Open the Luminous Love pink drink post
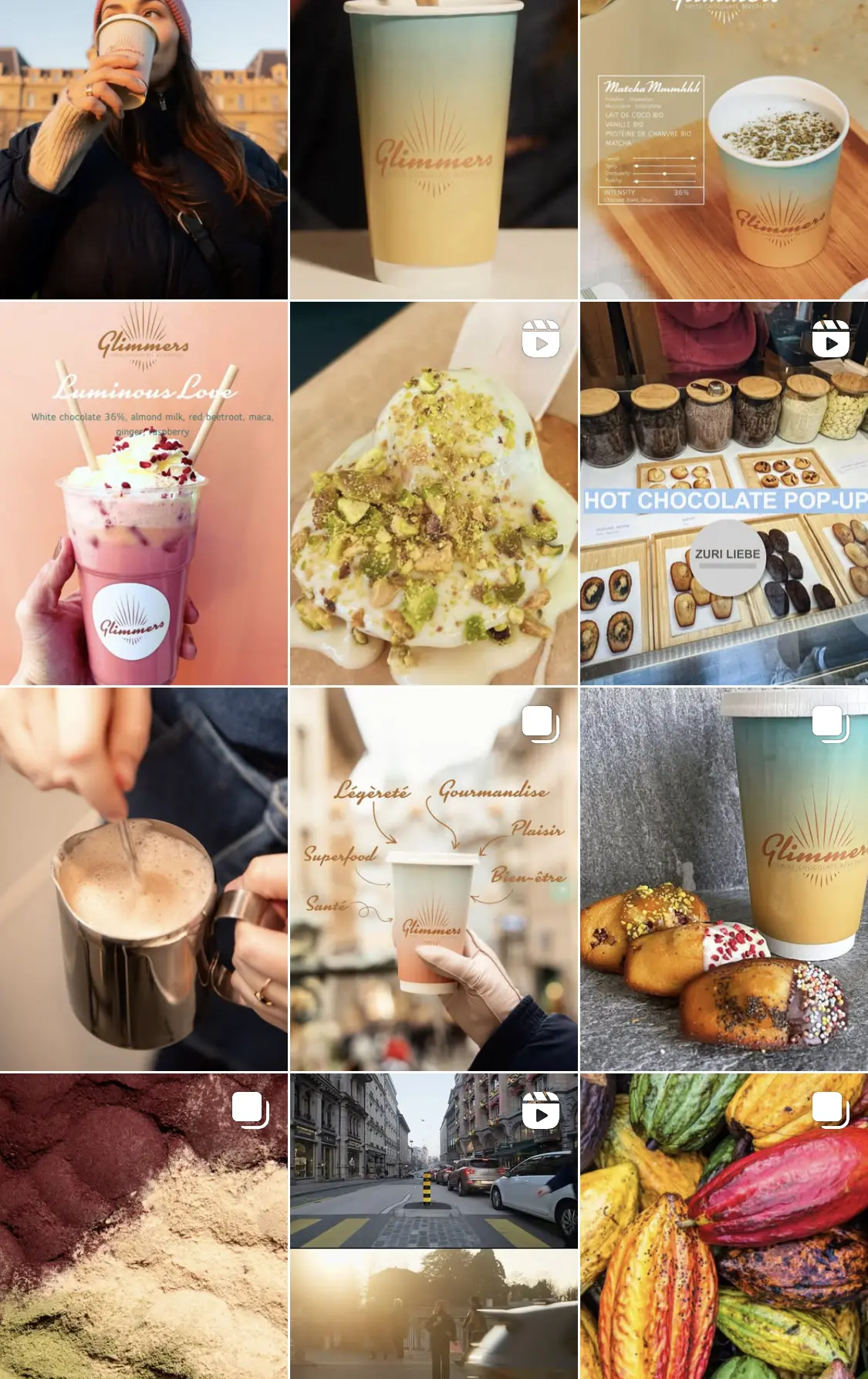The width and height of the screenshot is (868, 1379). point(144,494)
